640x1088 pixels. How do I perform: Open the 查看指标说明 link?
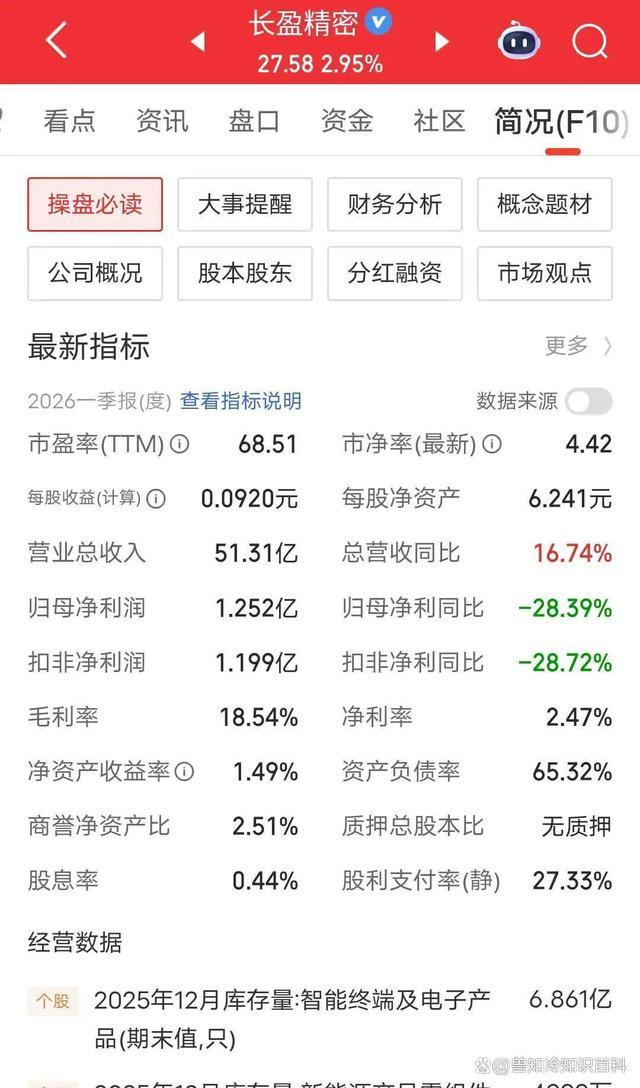(241, 401)
